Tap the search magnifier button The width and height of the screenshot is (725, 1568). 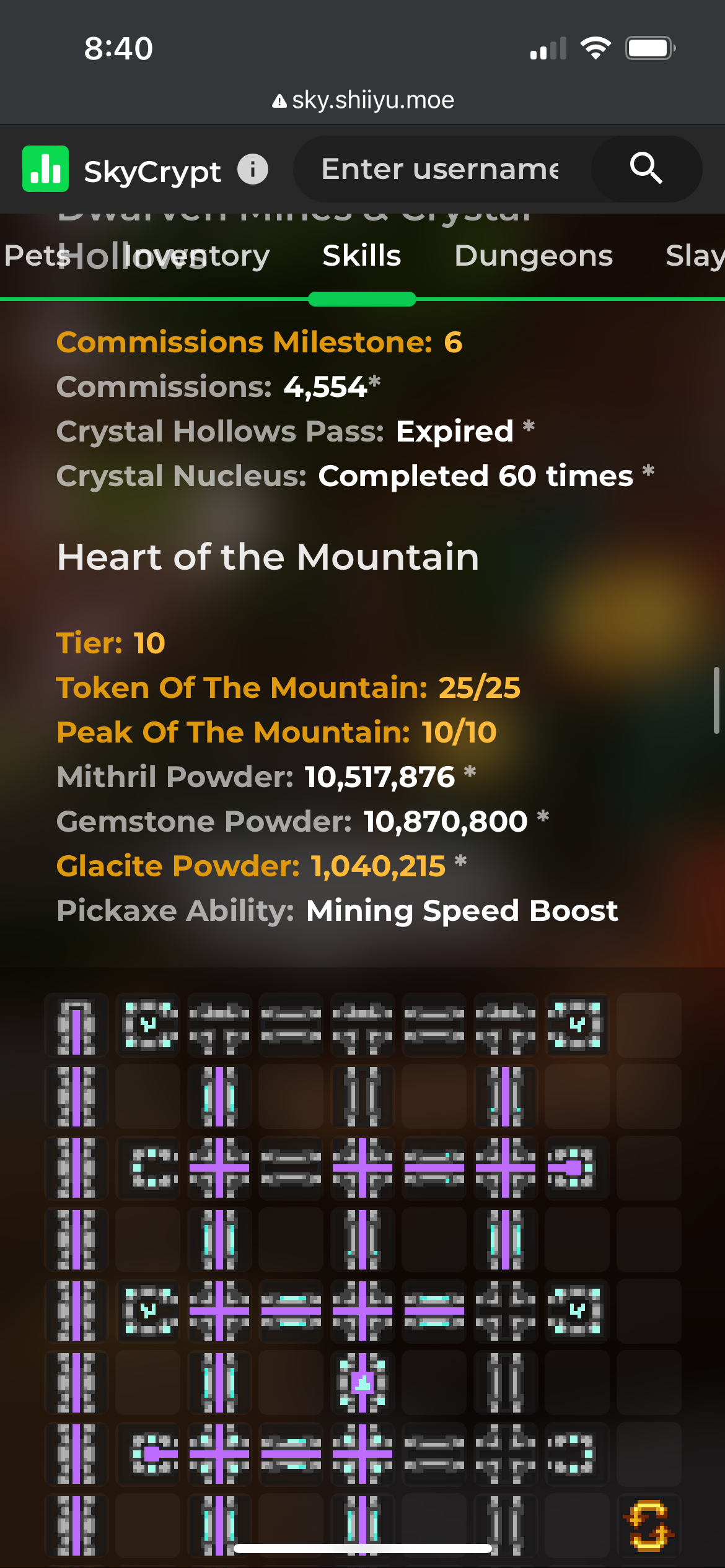[646, 169]
